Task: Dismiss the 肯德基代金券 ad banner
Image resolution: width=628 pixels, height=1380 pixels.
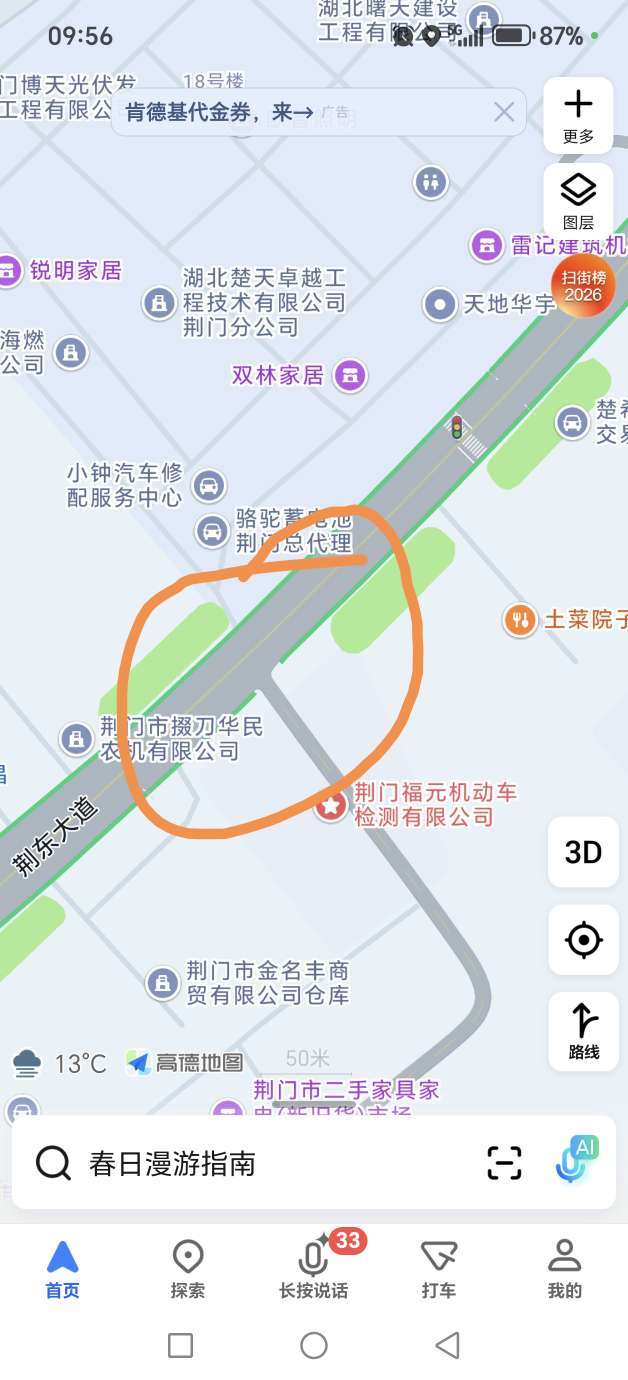Action: coord(504,112)
